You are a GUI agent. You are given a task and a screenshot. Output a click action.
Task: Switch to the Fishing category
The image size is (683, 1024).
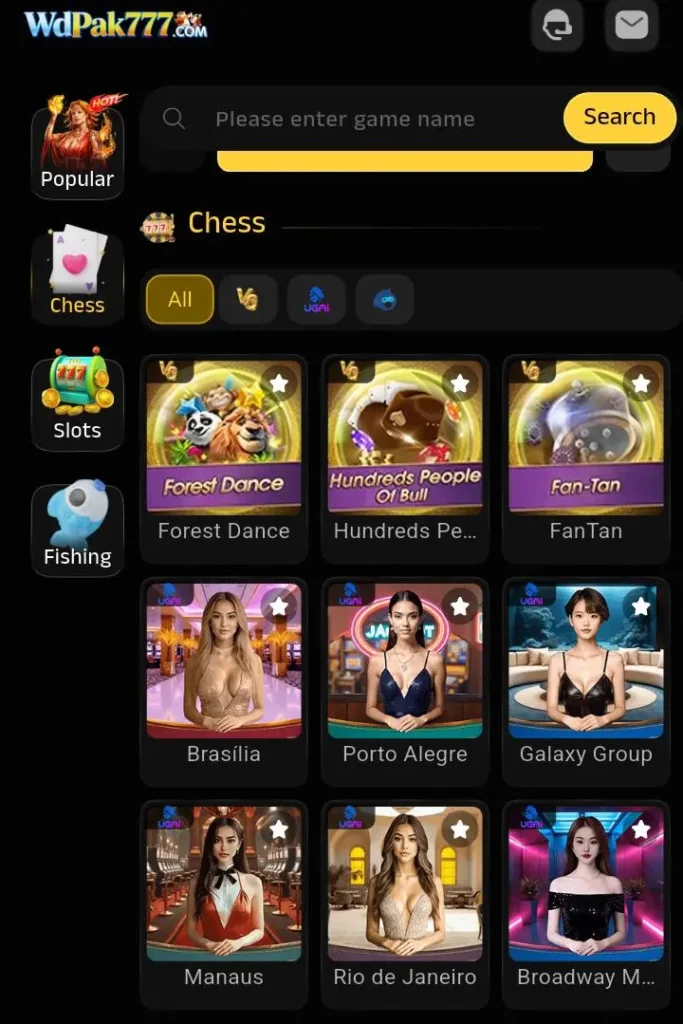point(77,528)
